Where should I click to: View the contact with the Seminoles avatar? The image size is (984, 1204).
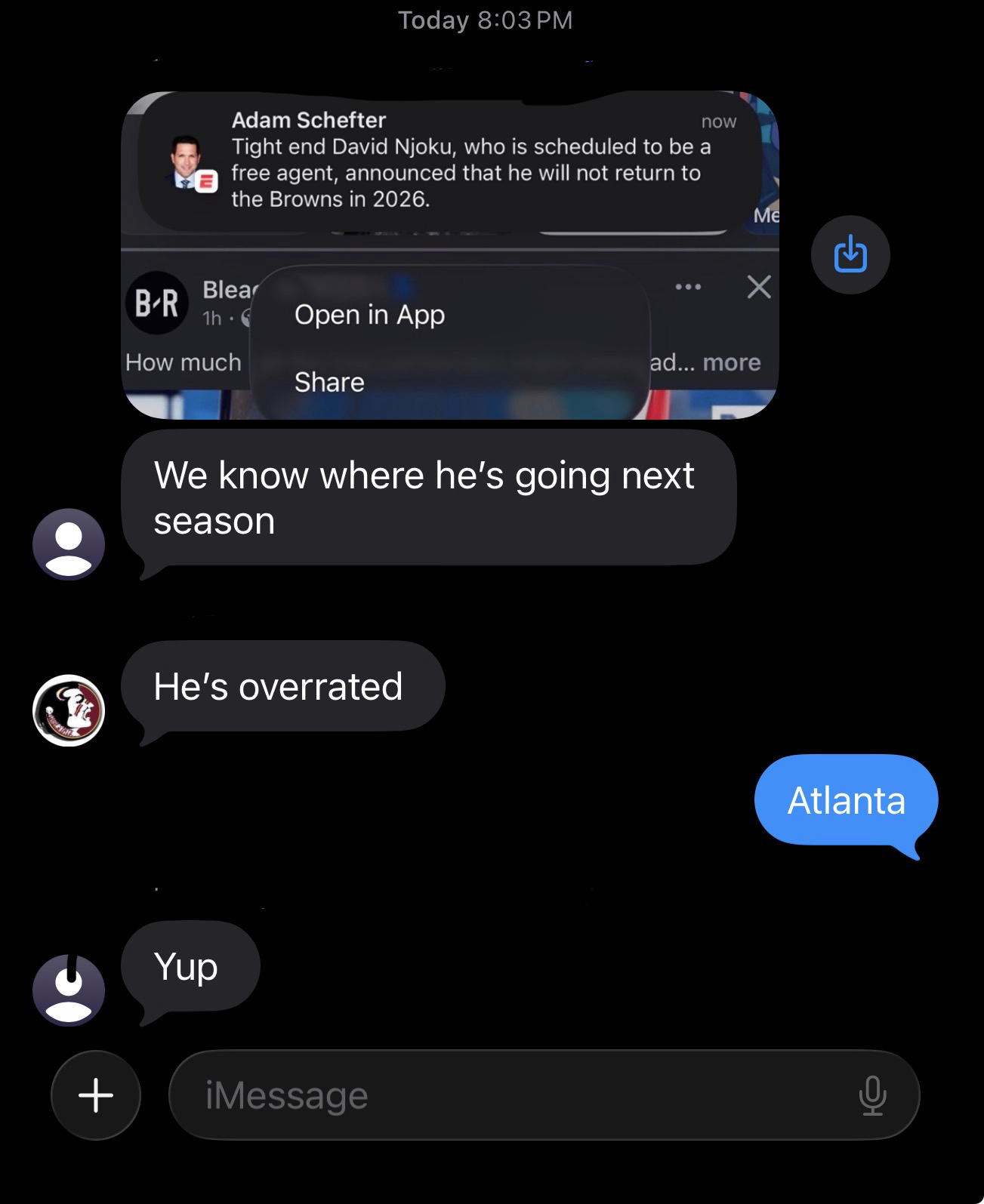point(69,710)
